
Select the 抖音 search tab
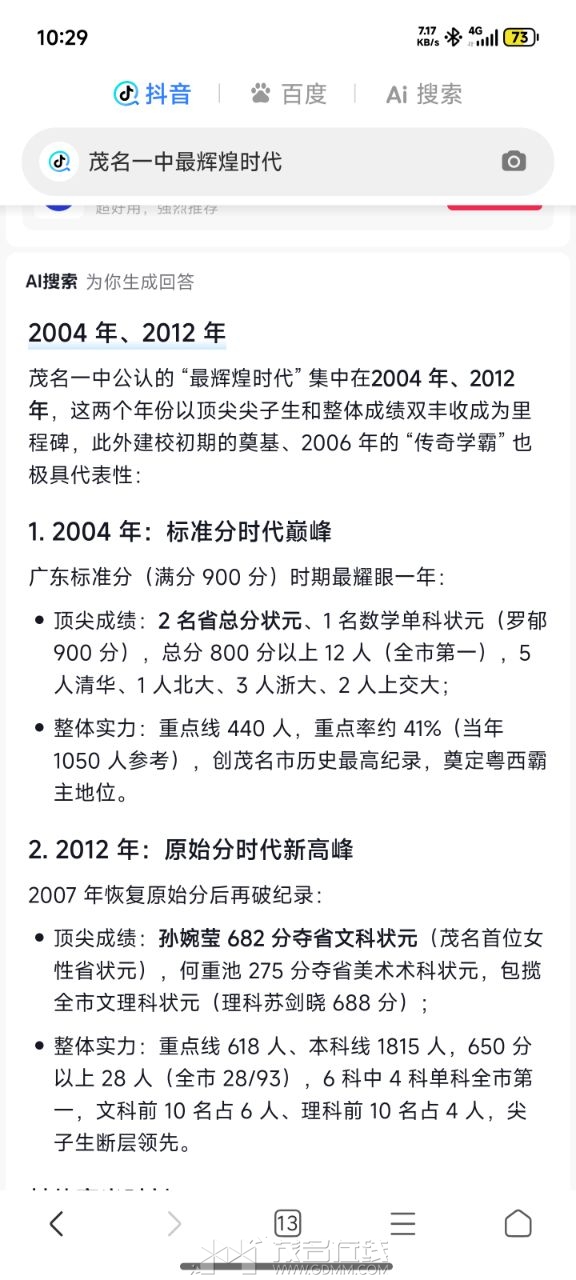152,94
